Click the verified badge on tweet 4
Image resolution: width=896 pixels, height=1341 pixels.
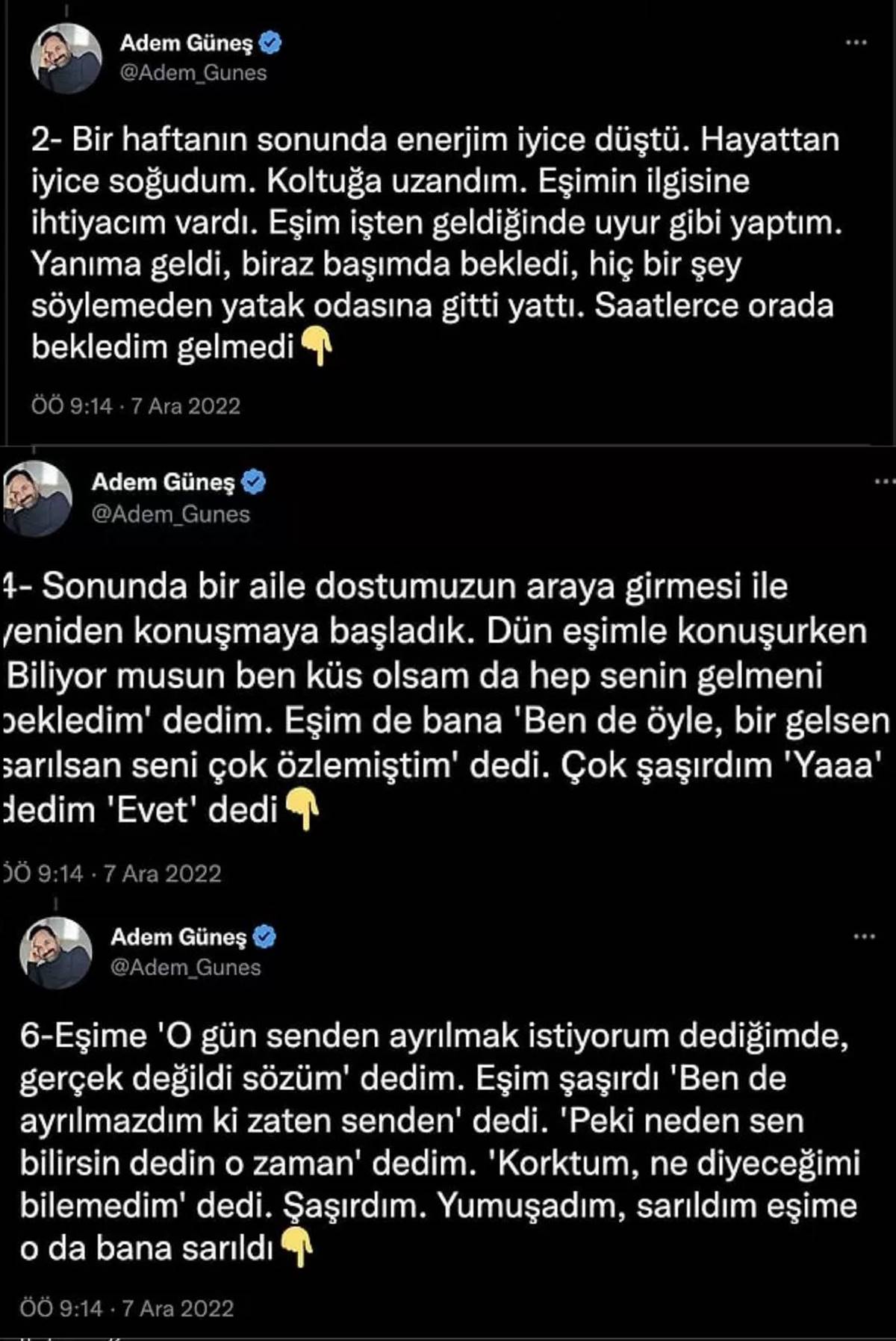[255, 482]
